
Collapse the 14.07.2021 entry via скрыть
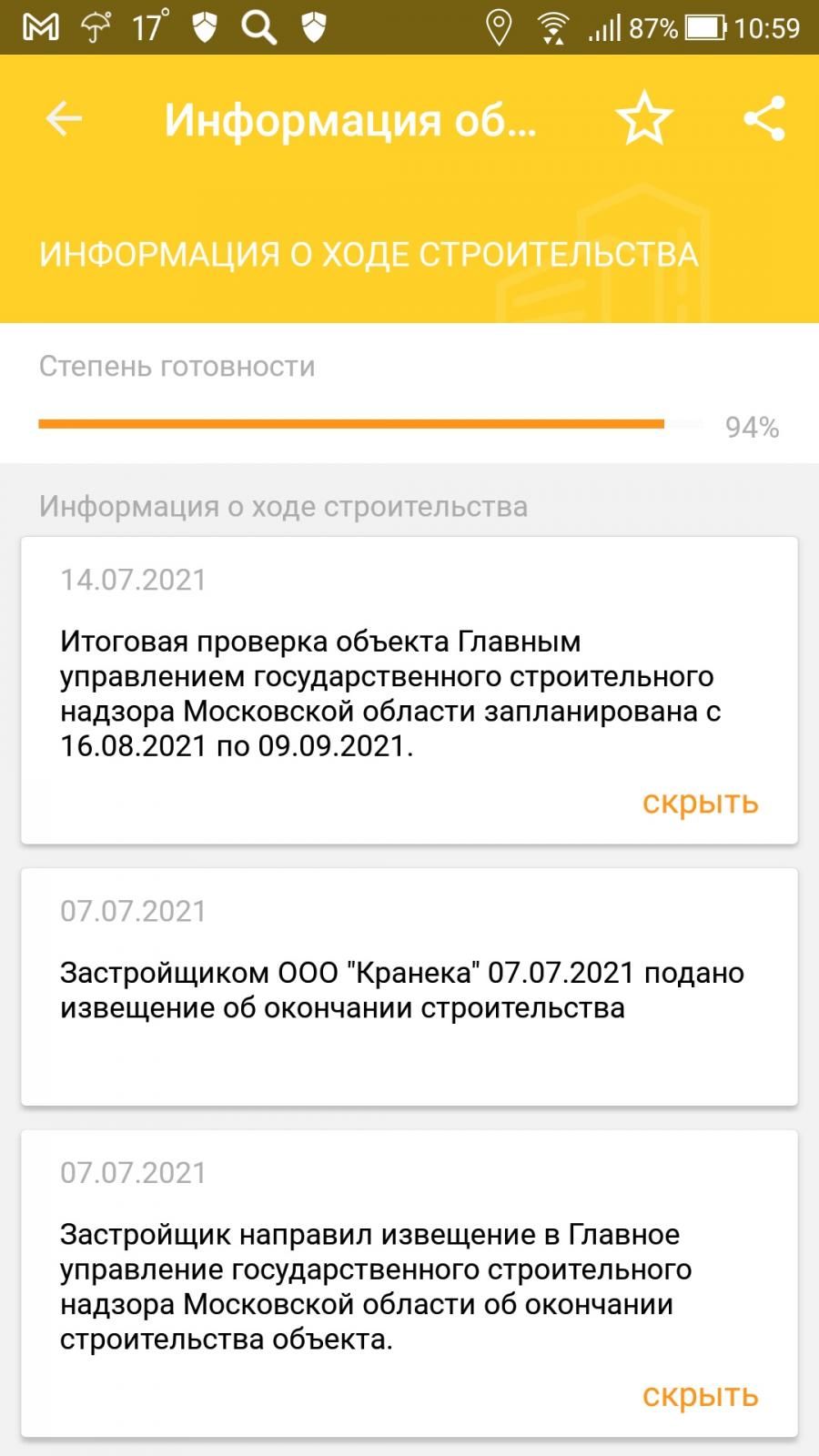point(700,803)
